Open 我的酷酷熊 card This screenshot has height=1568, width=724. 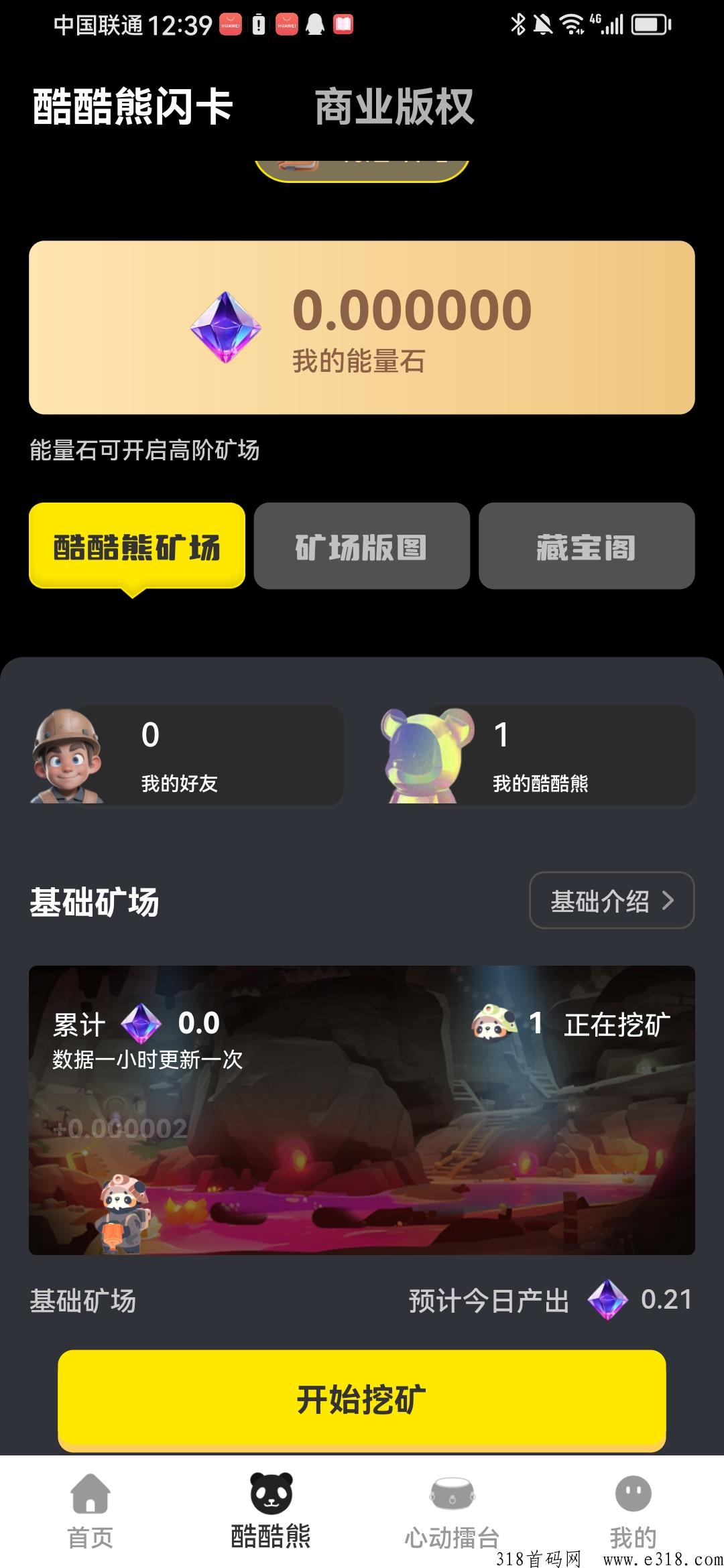point(538,755)
